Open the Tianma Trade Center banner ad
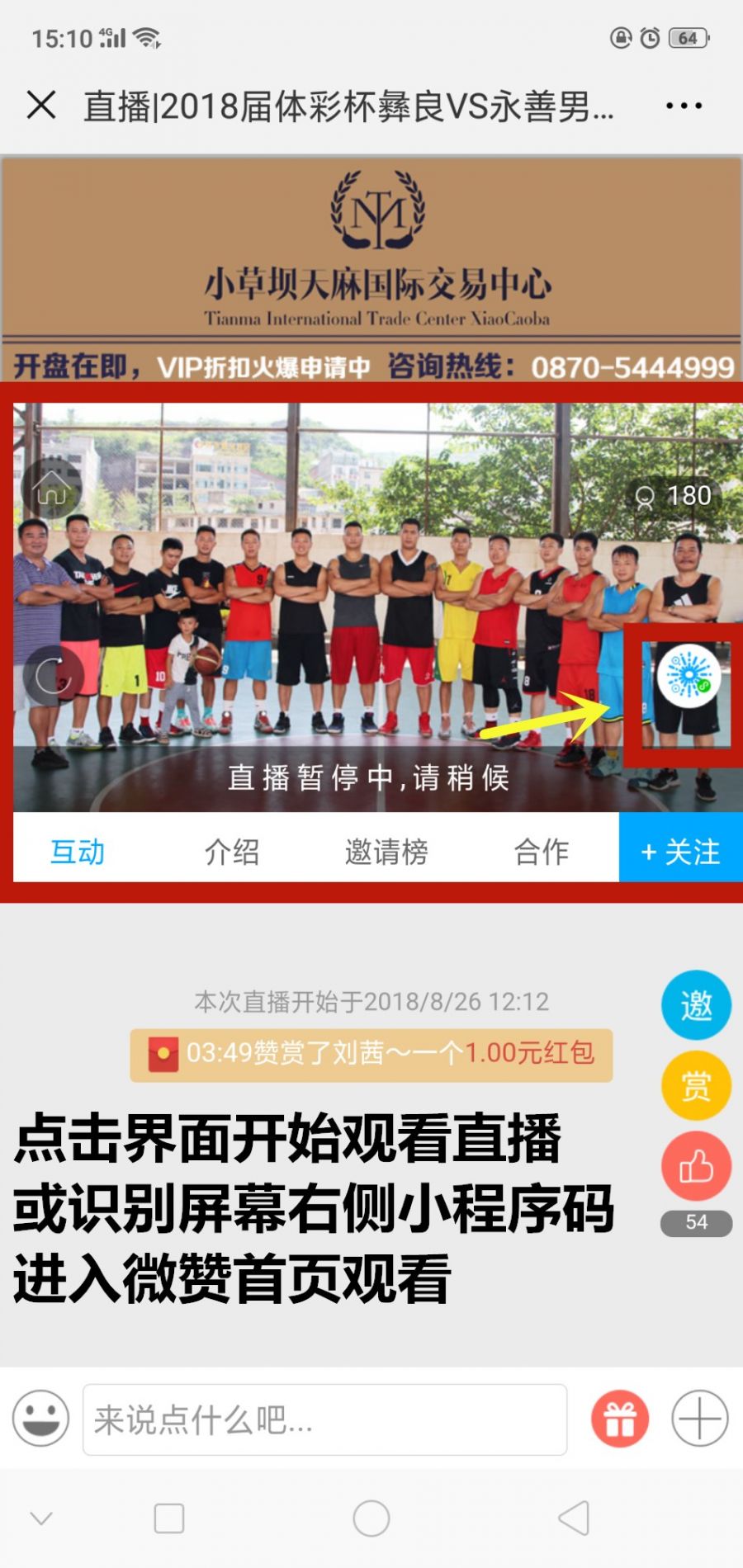Viewport: 743px width, 1568px height. point(371,268)
